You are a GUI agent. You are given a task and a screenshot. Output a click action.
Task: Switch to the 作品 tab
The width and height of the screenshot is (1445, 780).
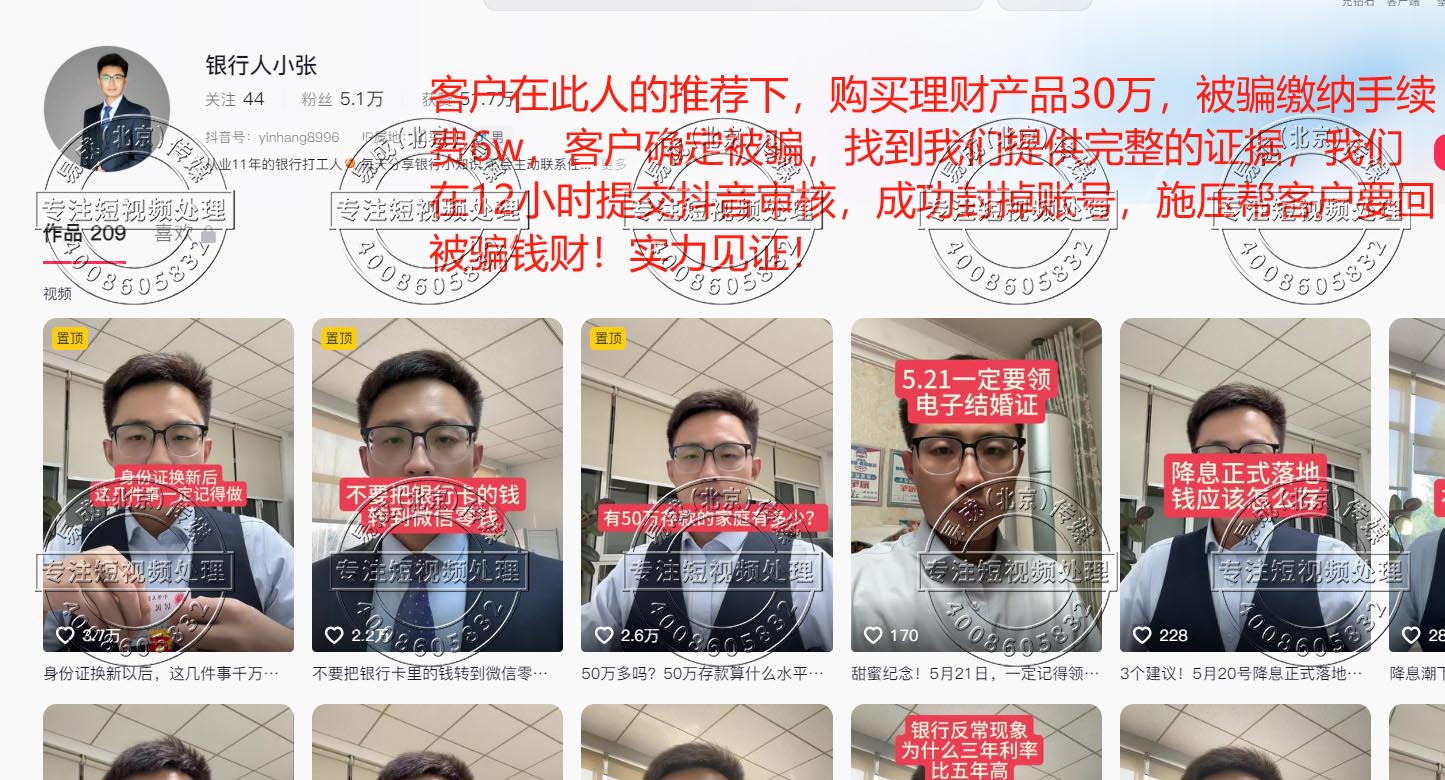tap(84, 234)
